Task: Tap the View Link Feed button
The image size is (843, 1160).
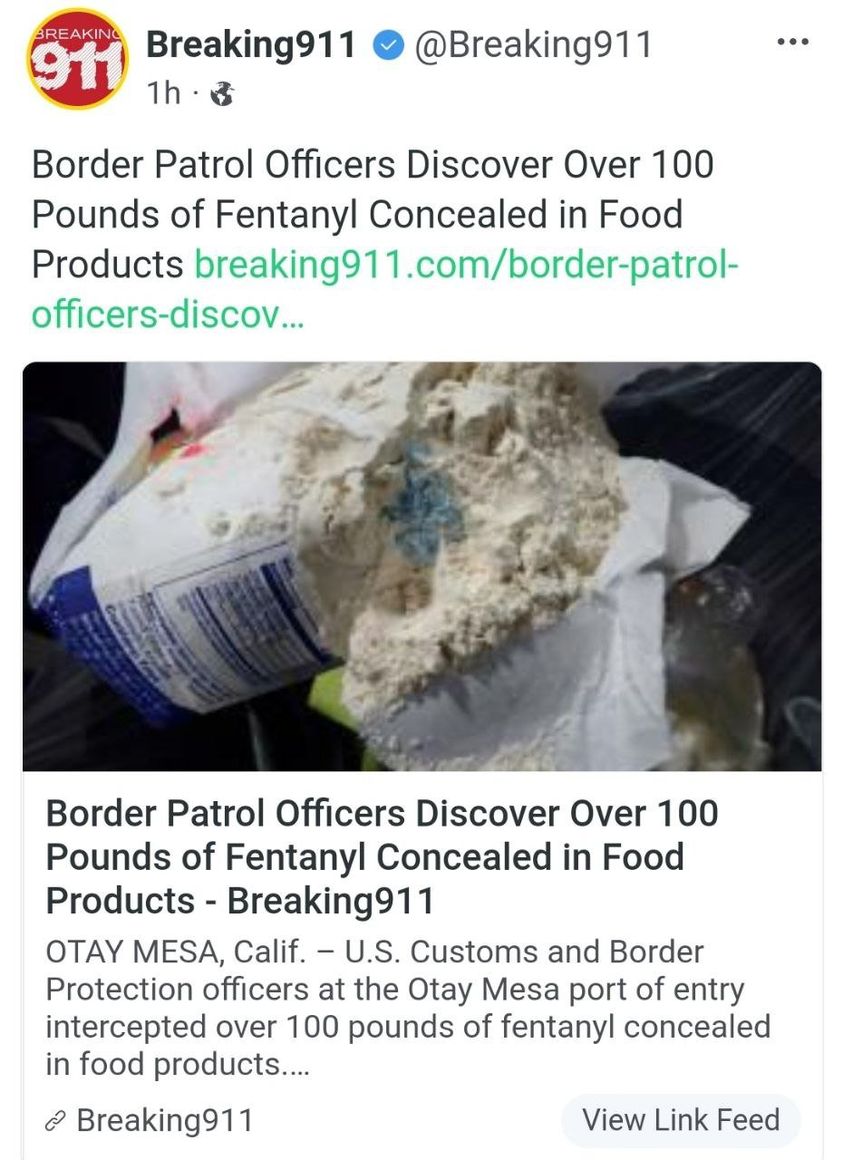Action: [680, 1120]
